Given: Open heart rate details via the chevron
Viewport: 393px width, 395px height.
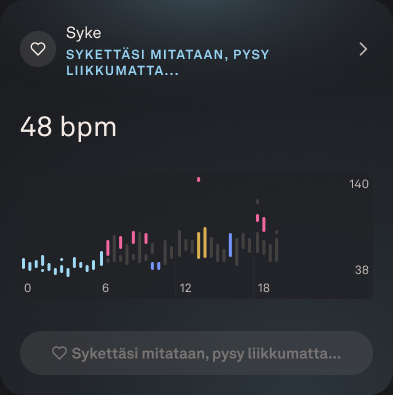Looking at the screenshot, I should click(x=363, y=49).
